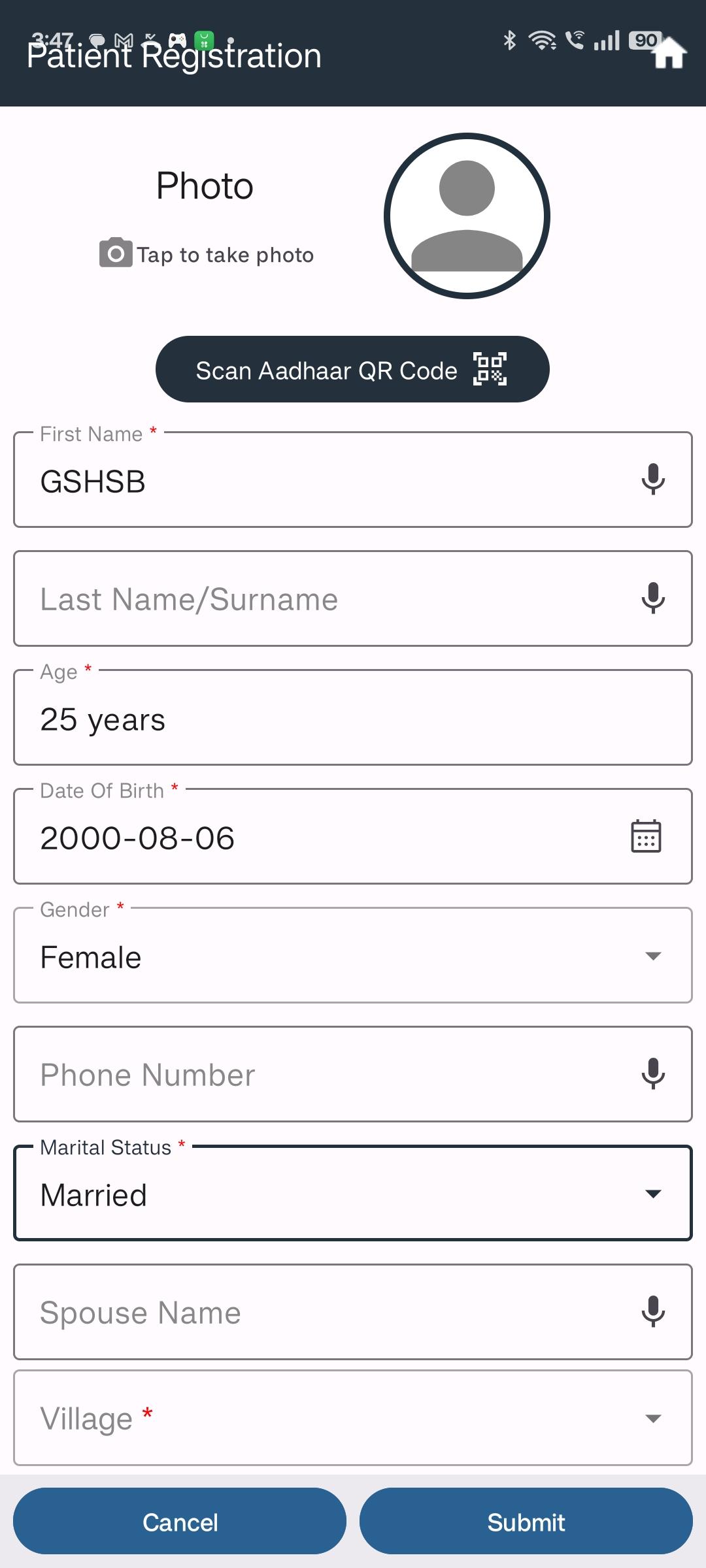Image resolution: width=706 pixels, height=1568 pixels.
Task: Scan Aadhaar QR Code
Action: (352, 369)
